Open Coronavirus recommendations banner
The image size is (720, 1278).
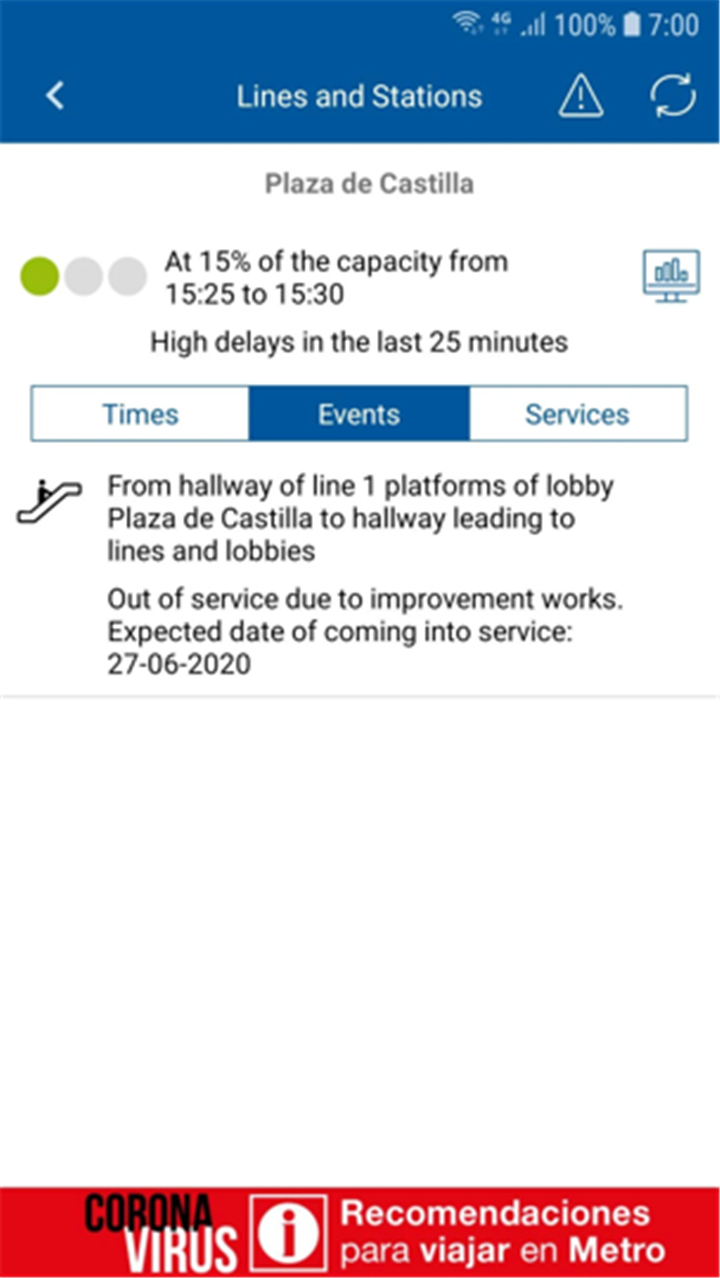(360, 1232)
